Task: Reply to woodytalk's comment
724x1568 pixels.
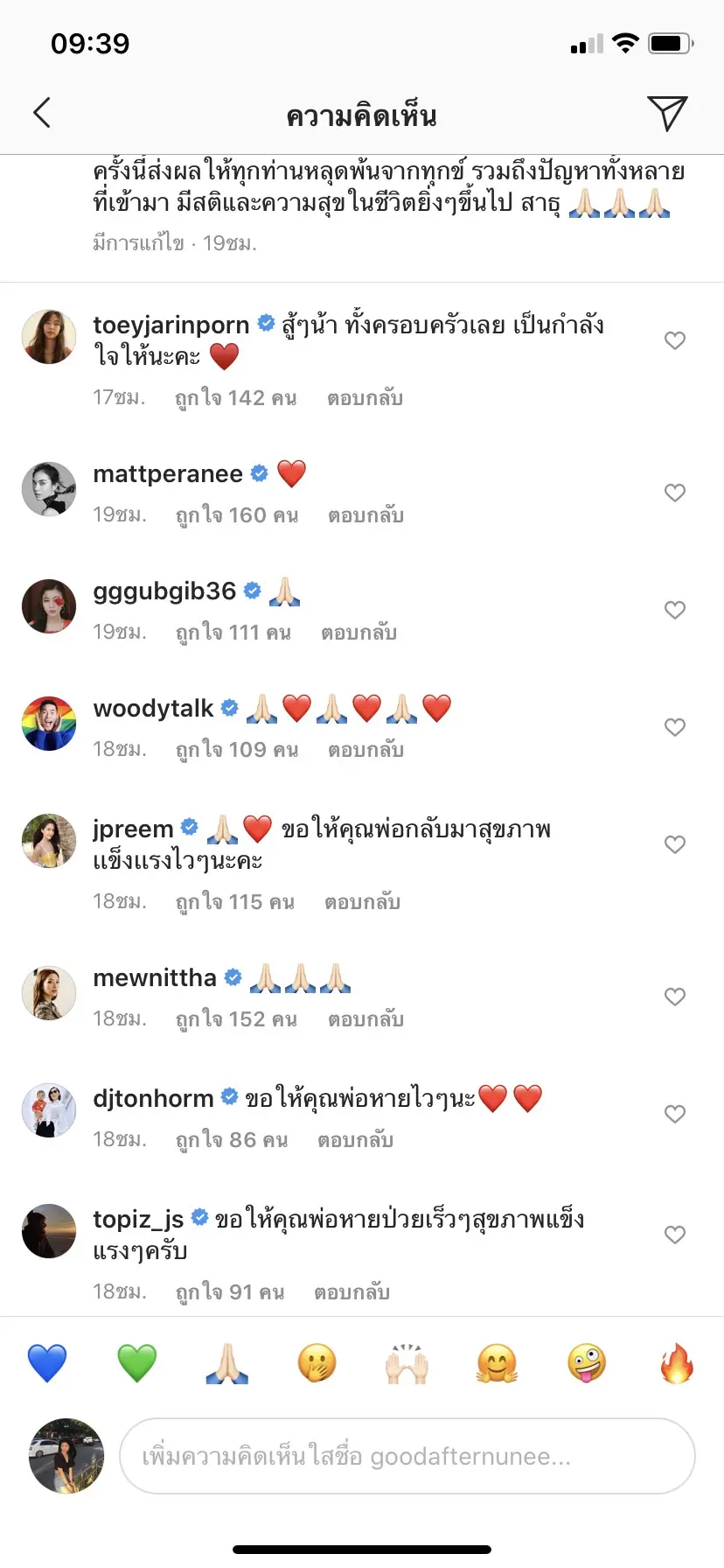Action: (365, 750)
